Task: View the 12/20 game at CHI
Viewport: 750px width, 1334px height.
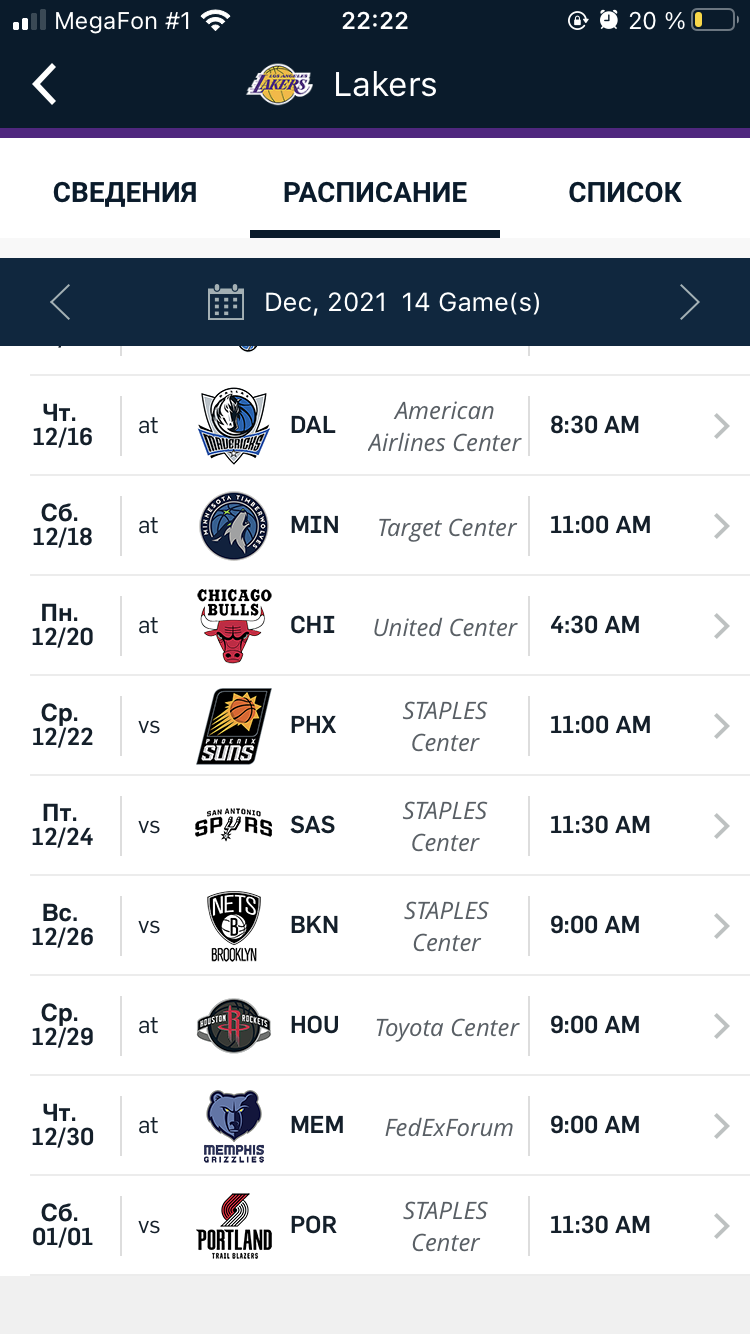Action: [x=390, y=626]
